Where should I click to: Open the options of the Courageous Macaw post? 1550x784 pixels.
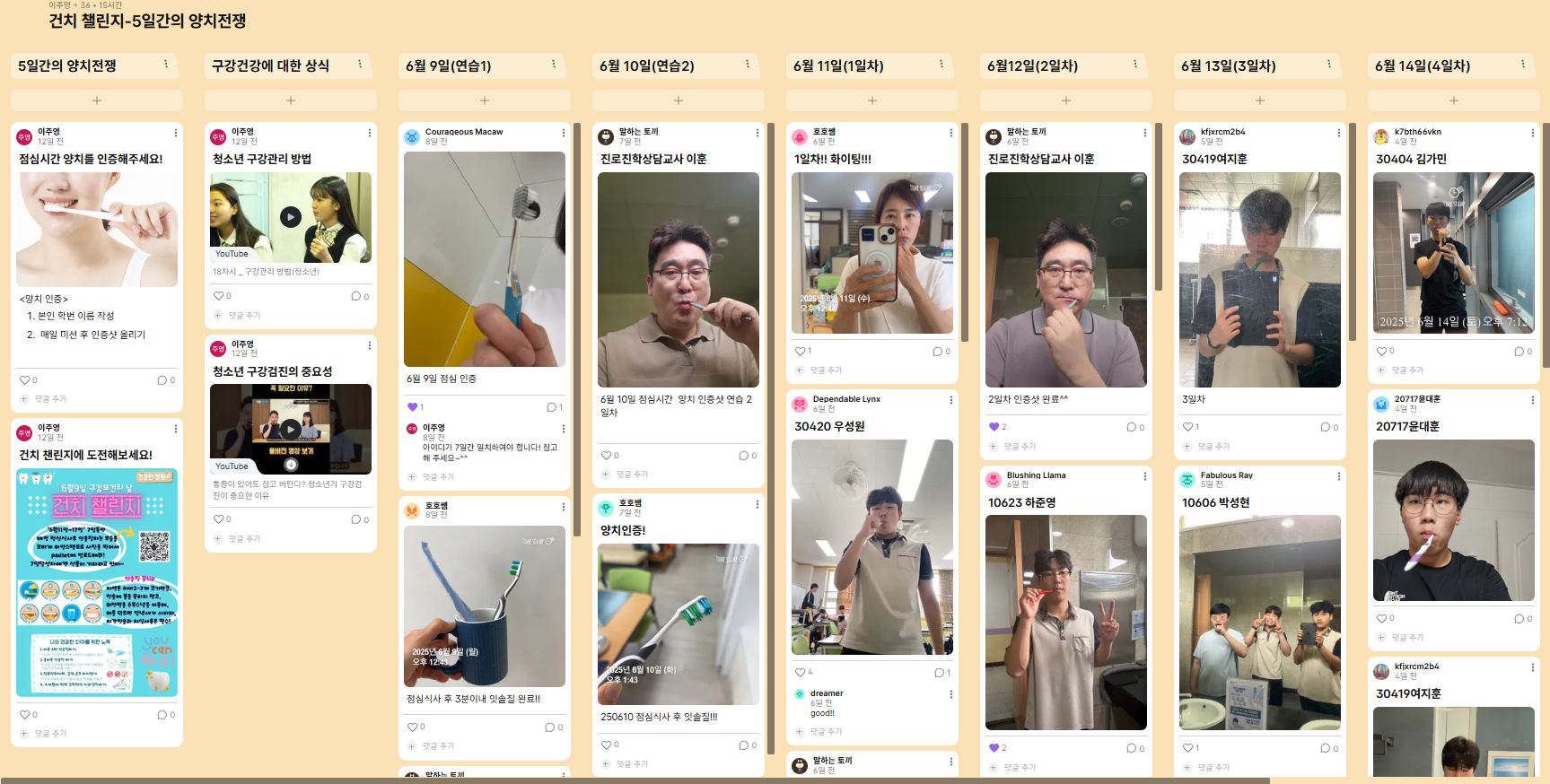click(564, 133)
